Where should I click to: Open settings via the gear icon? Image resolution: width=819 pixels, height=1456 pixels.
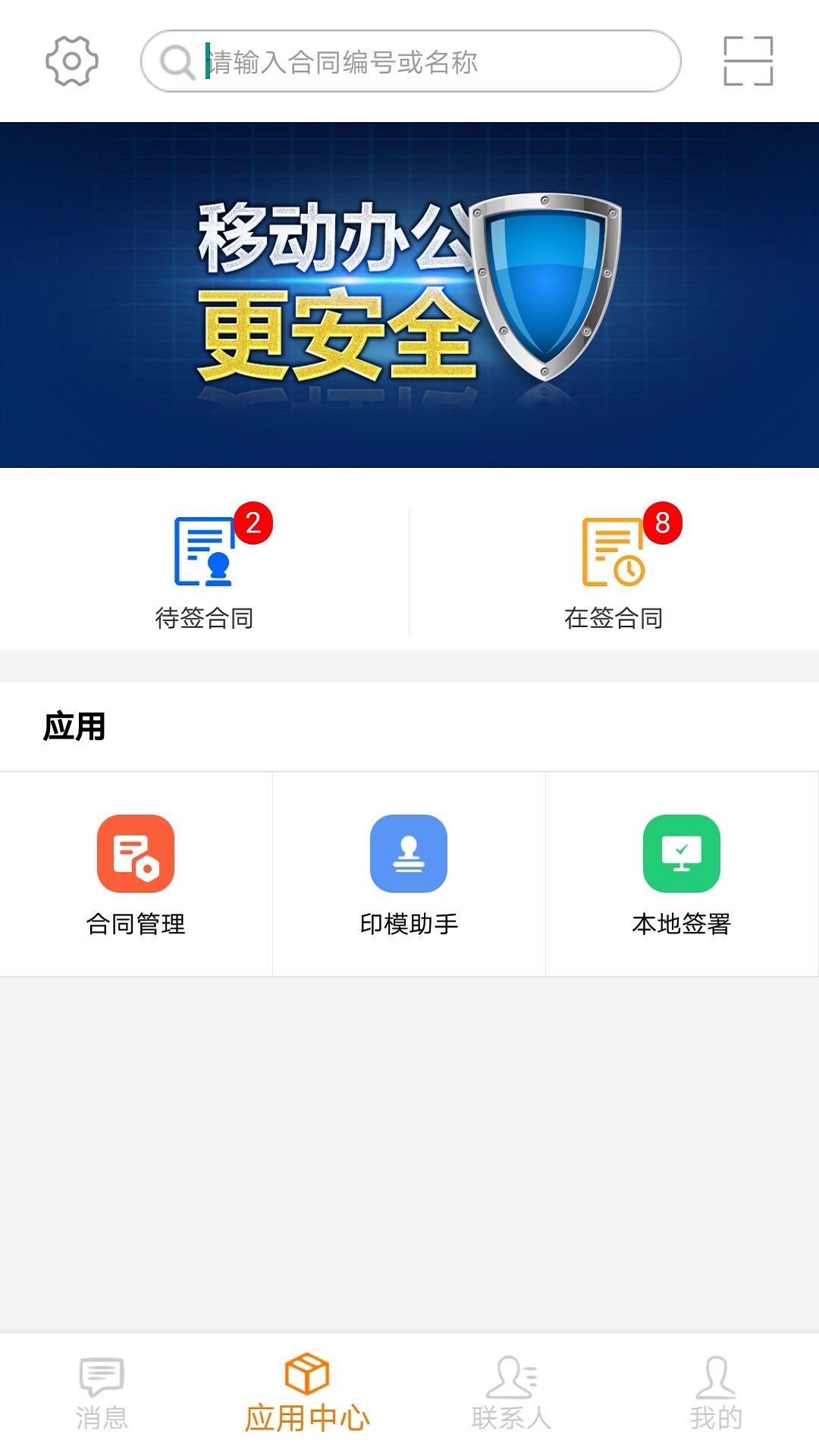[x=72, y=61]
